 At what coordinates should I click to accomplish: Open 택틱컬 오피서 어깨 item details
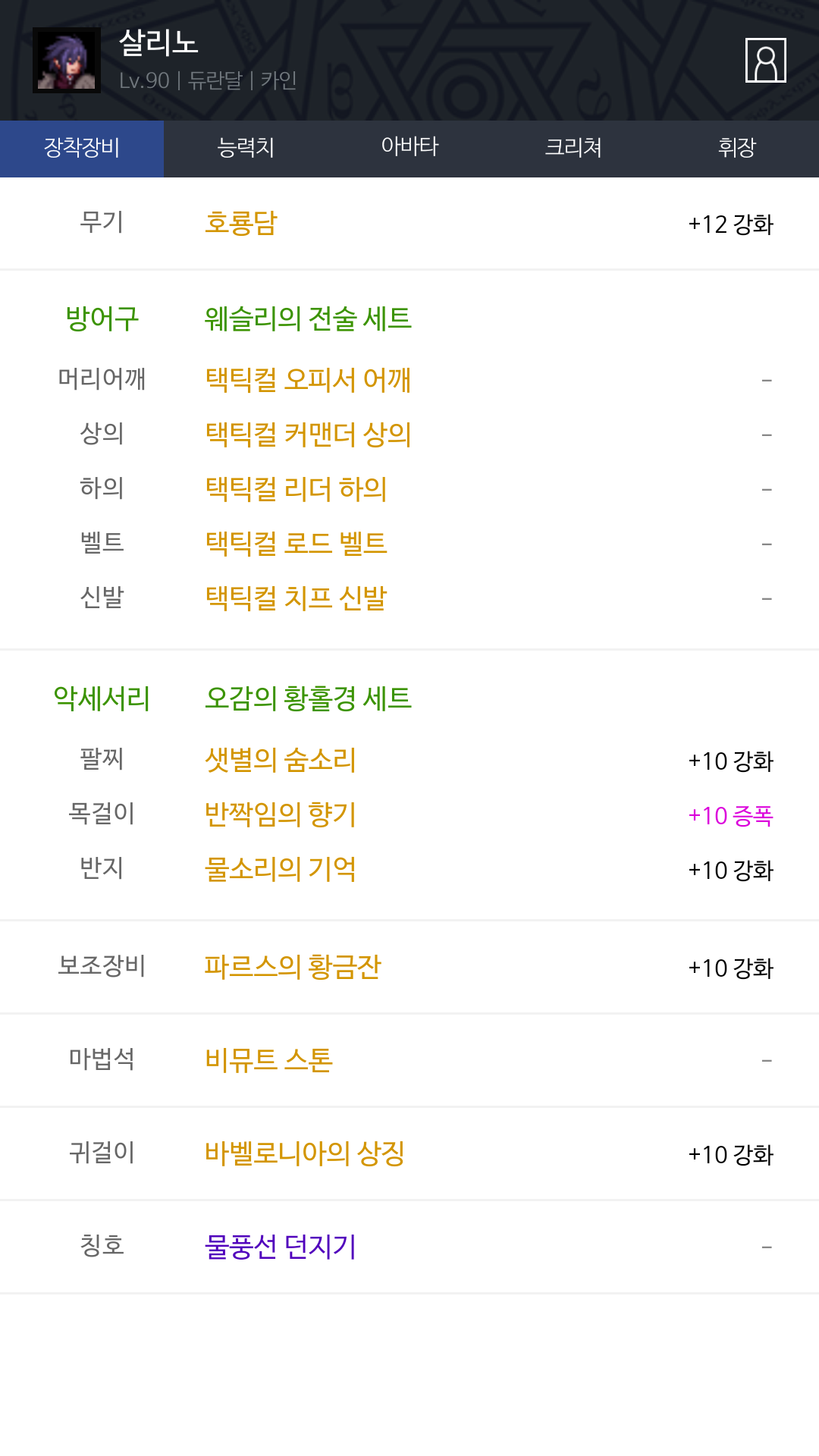coord(308,379)
